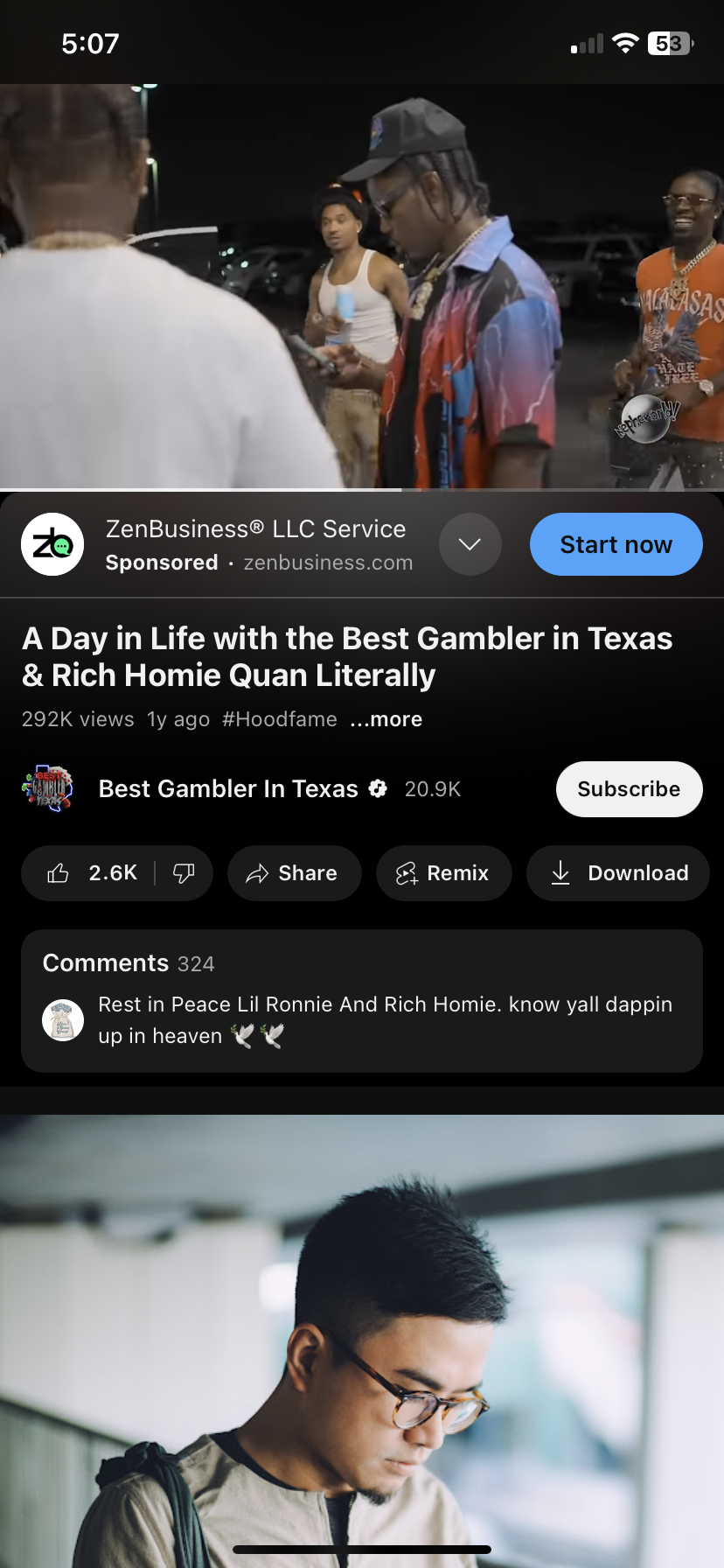Expand the ZenBusiness ad chevron
The width and height of the screenshot is (724, 1568).
tap(470, 544)
